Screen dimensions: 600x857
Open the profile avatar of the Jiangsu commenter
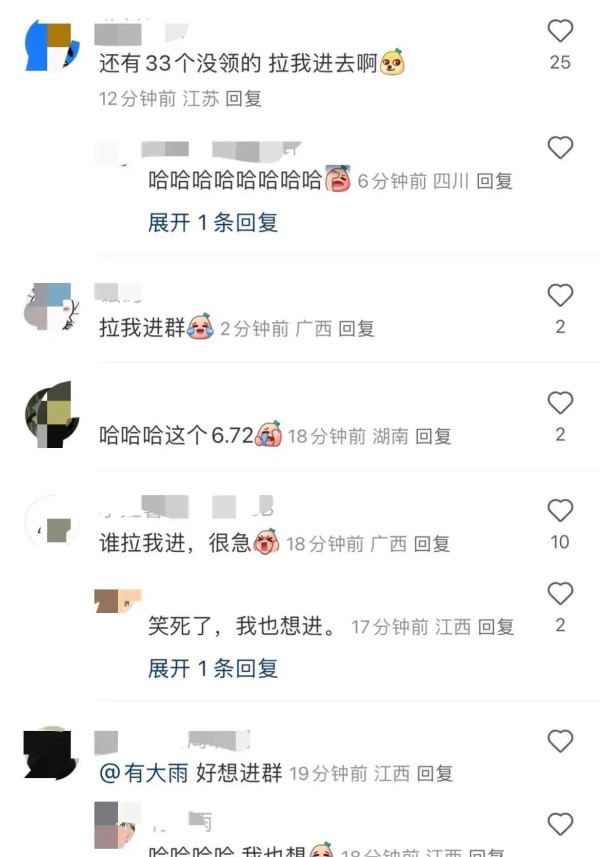(51, 45)
